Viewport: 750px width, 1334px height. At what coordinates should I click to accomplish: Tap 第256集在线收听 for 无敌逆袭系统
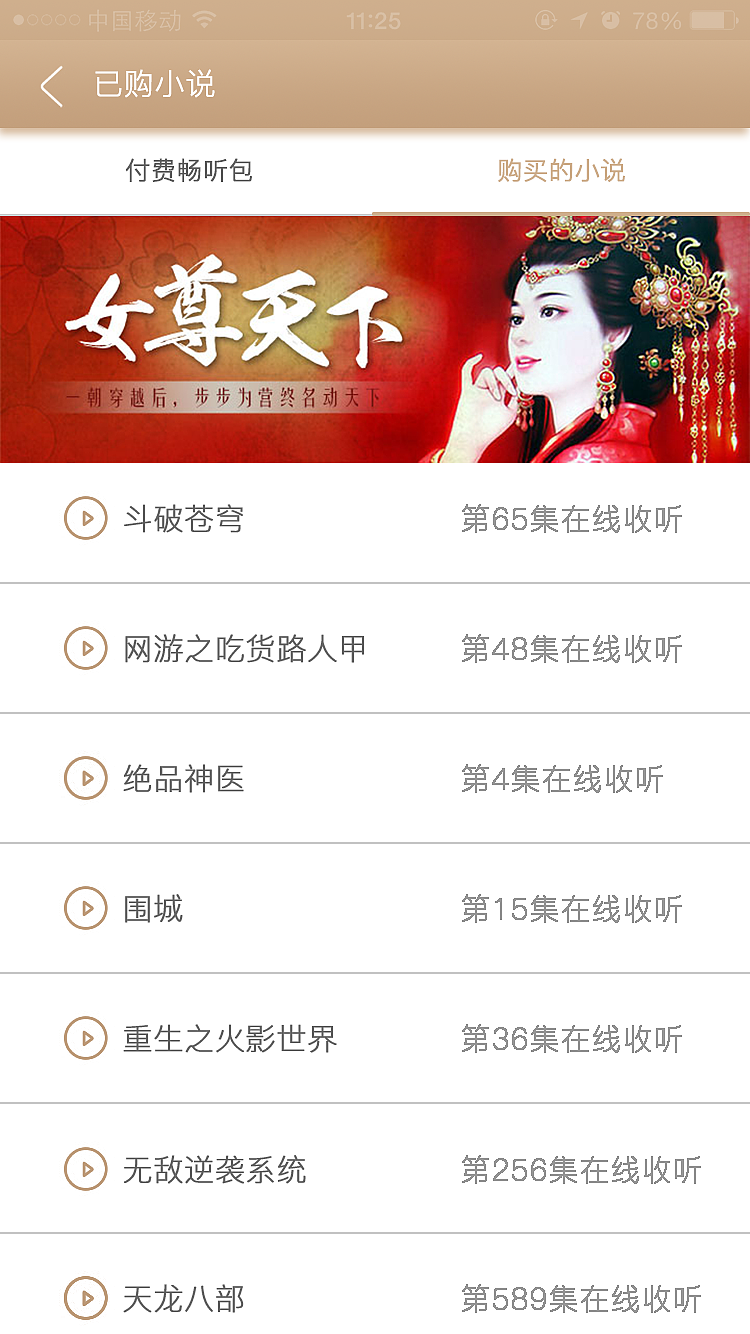pos(584,1168)
